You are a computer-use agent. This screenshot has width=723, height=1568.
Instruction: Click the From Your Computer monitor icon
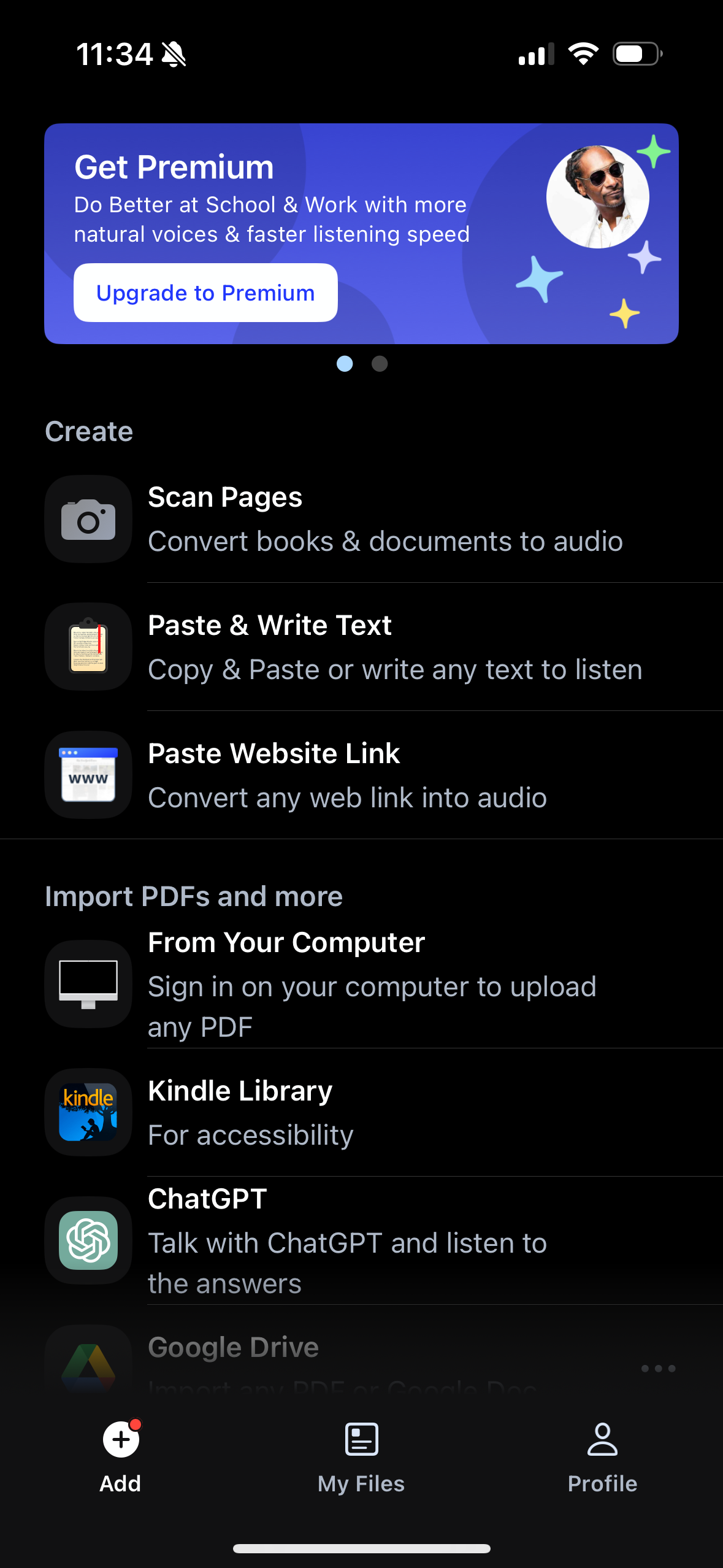[x=88, y=984]
